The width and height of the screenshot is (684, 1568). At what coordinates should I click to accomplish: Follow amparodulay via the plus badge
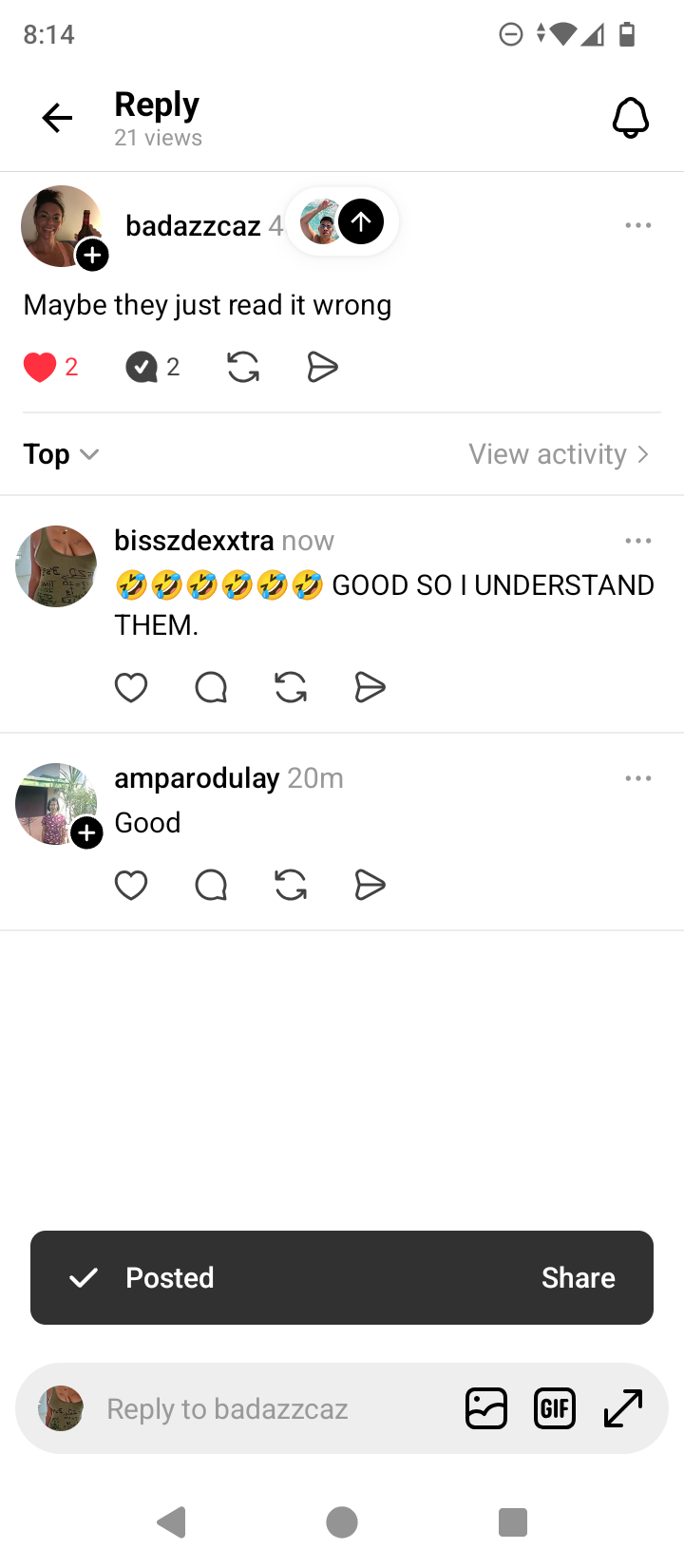click(86, 833)
